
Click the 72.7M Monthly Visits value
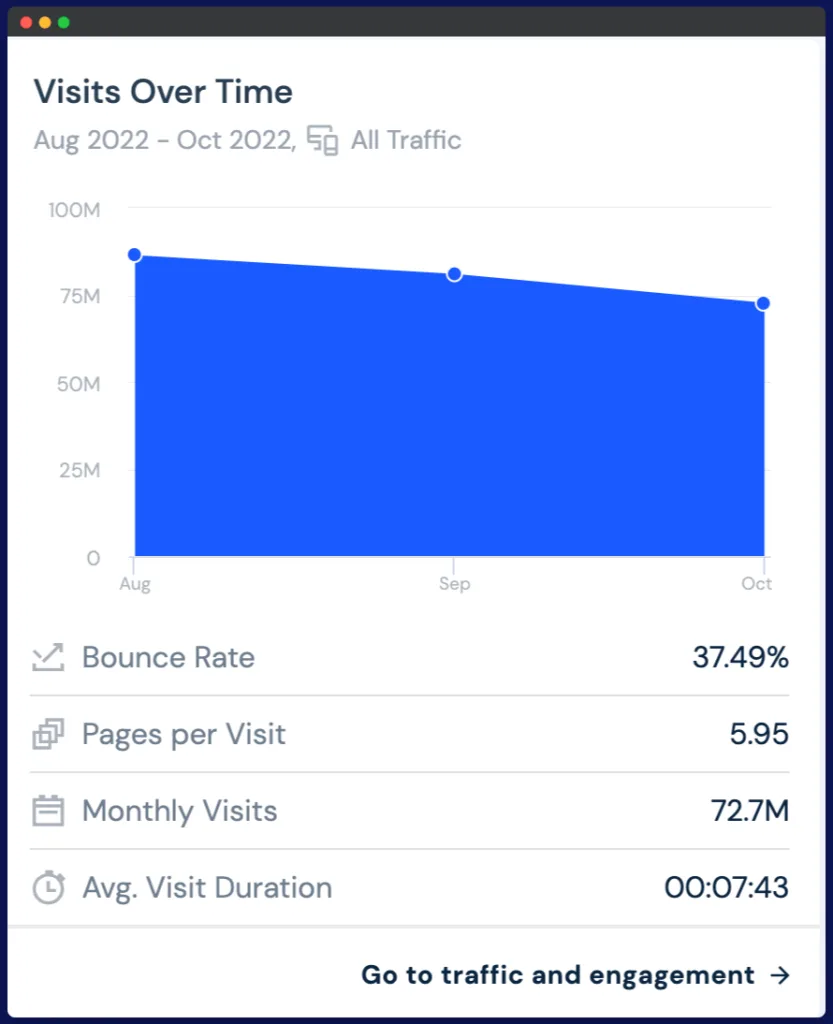(752, 811)
